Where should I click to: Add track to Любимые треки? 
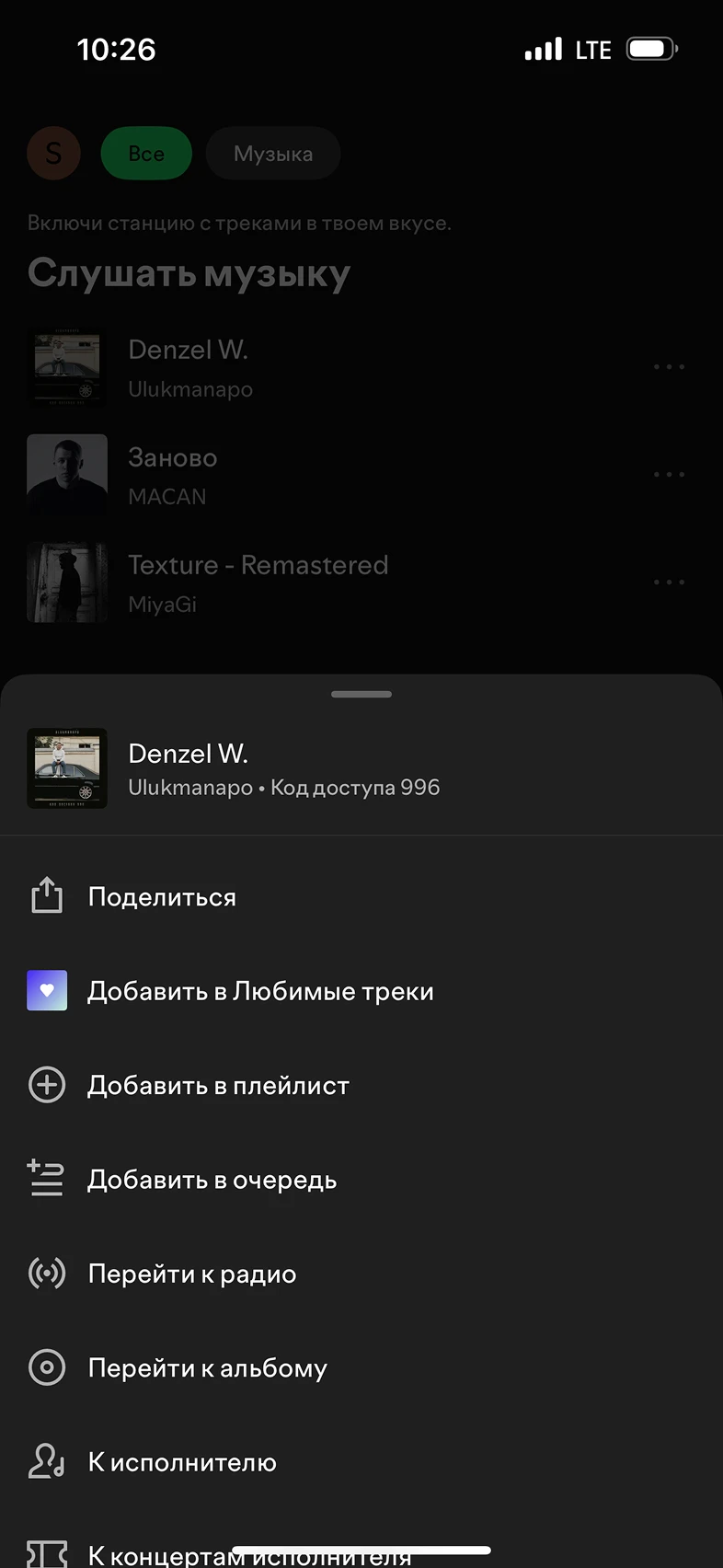point(259,991)
